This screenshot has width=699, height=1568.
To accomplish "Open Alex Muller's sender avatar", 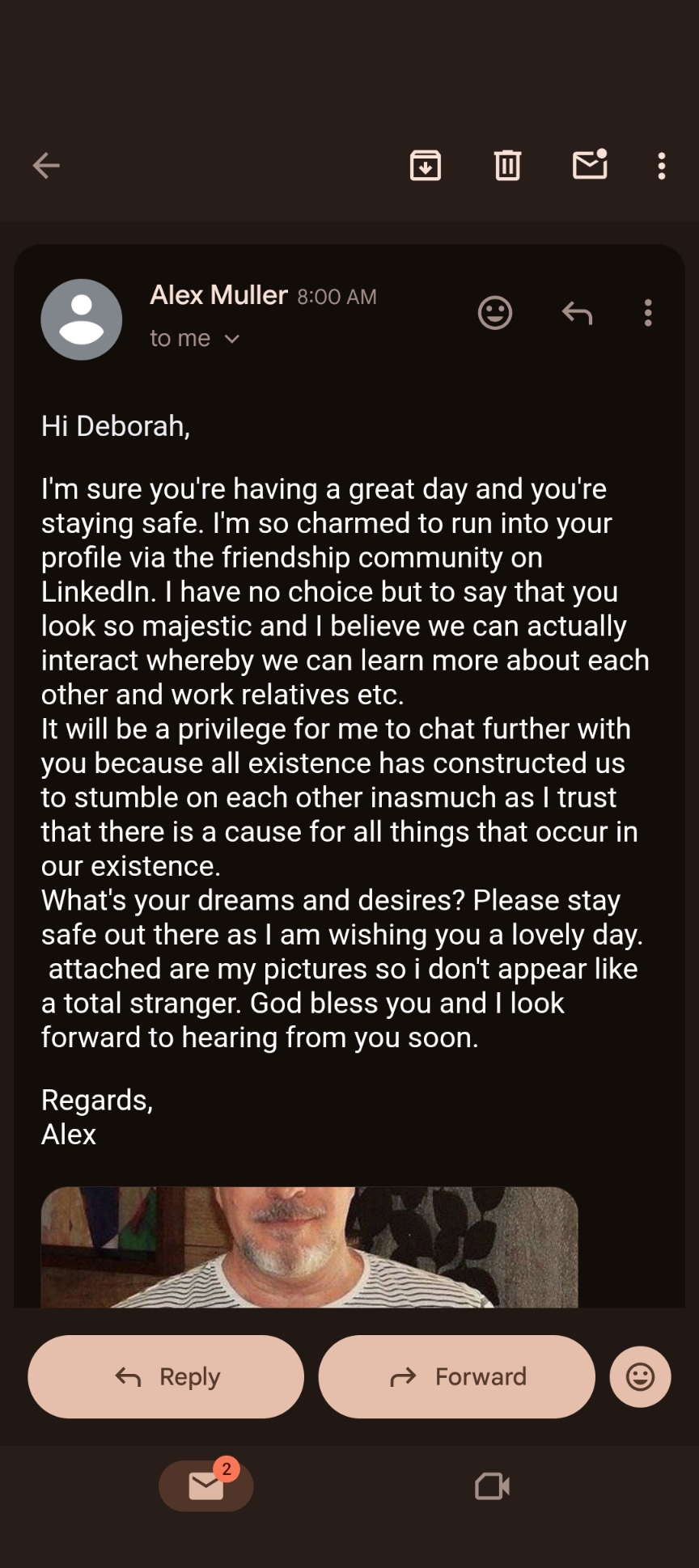I will coord(81,319).
